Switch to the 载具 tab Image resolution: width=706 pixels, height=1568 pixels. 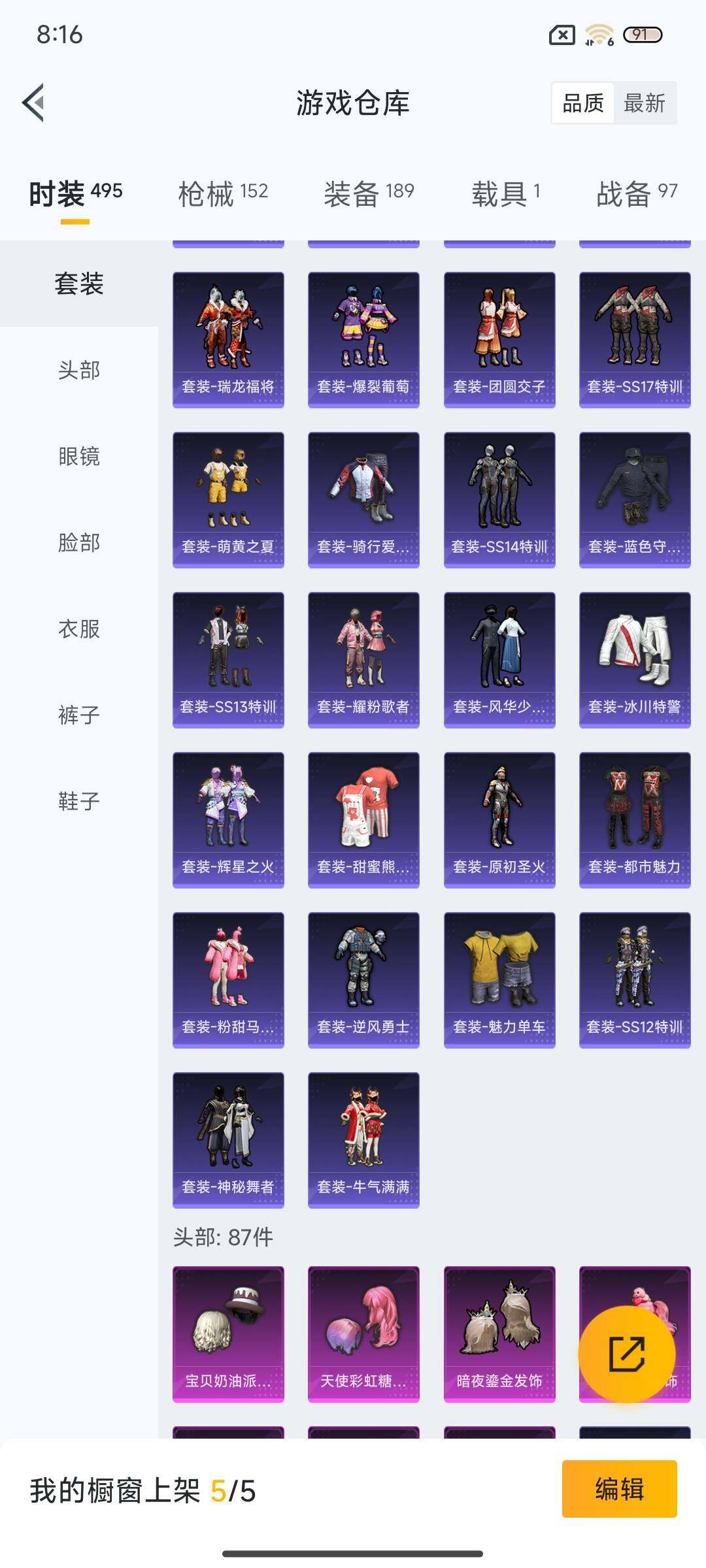click(x=505, y=193)
